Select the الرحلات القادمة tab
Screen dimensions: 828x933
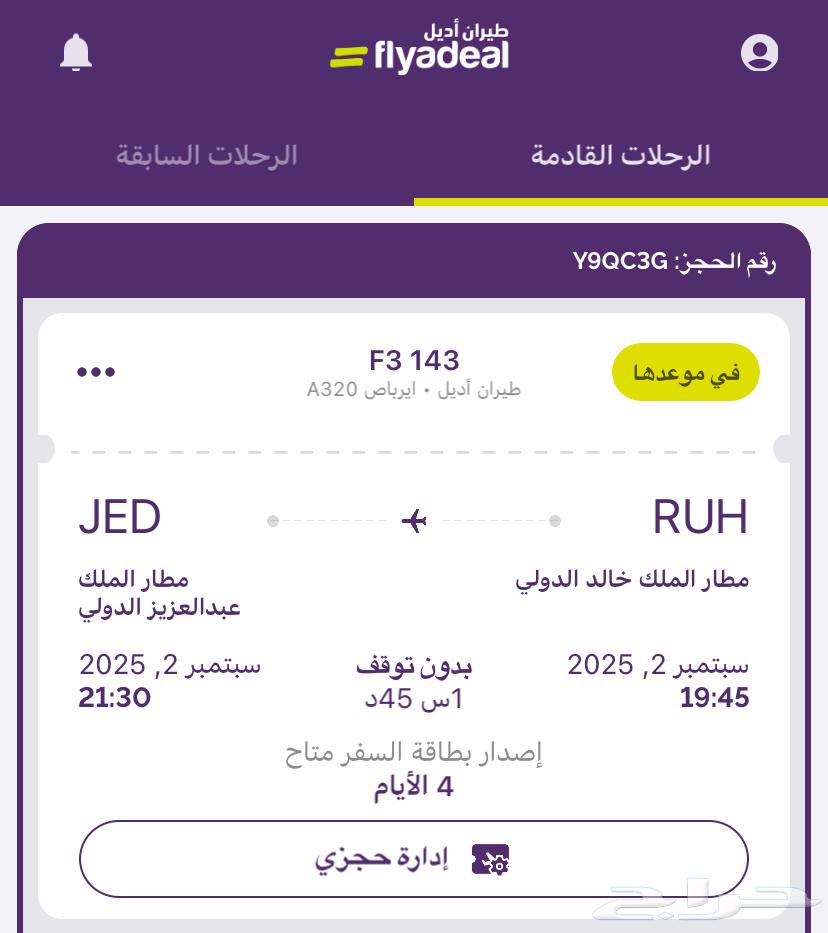pos(619,155)
